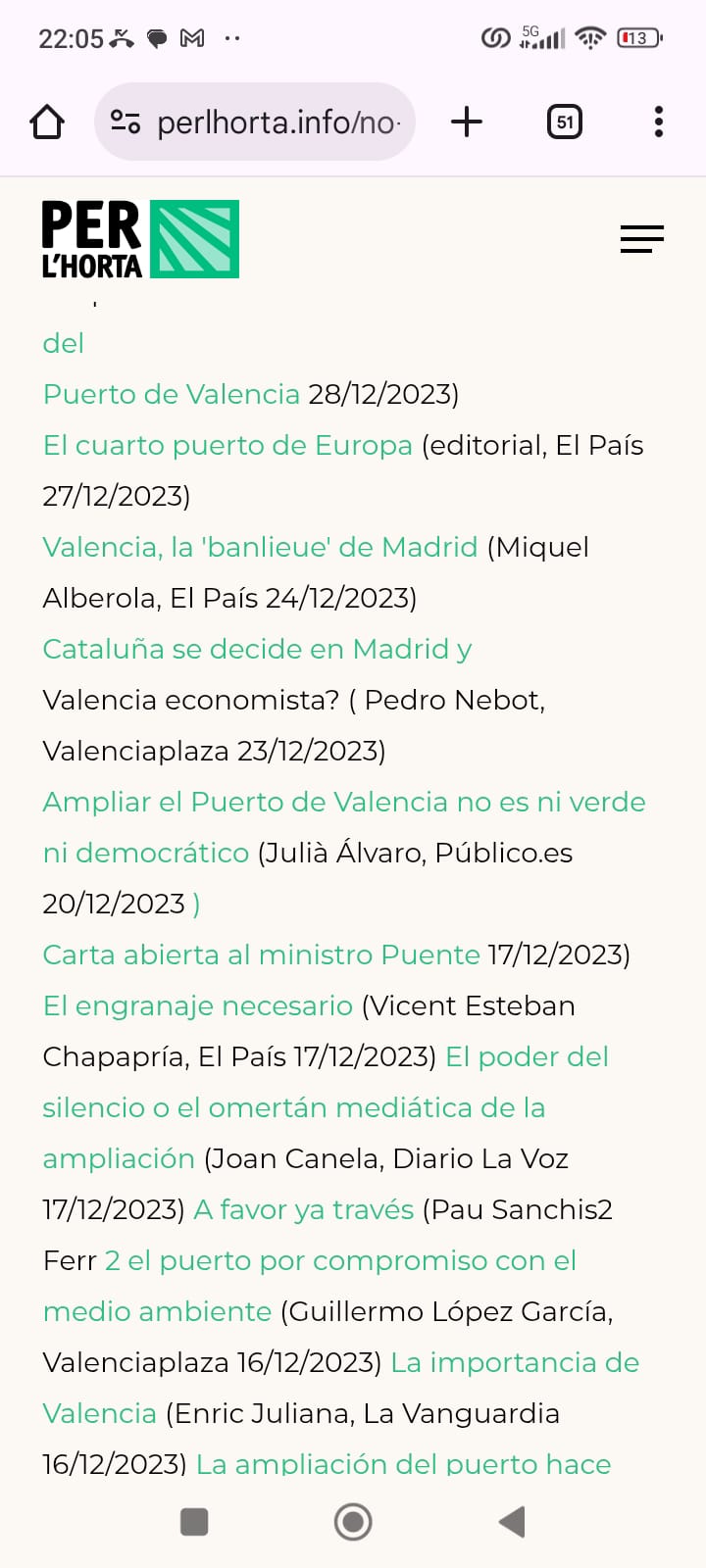Tap the system recent apps button
Screen dimensions: 706x1568
194,1522
